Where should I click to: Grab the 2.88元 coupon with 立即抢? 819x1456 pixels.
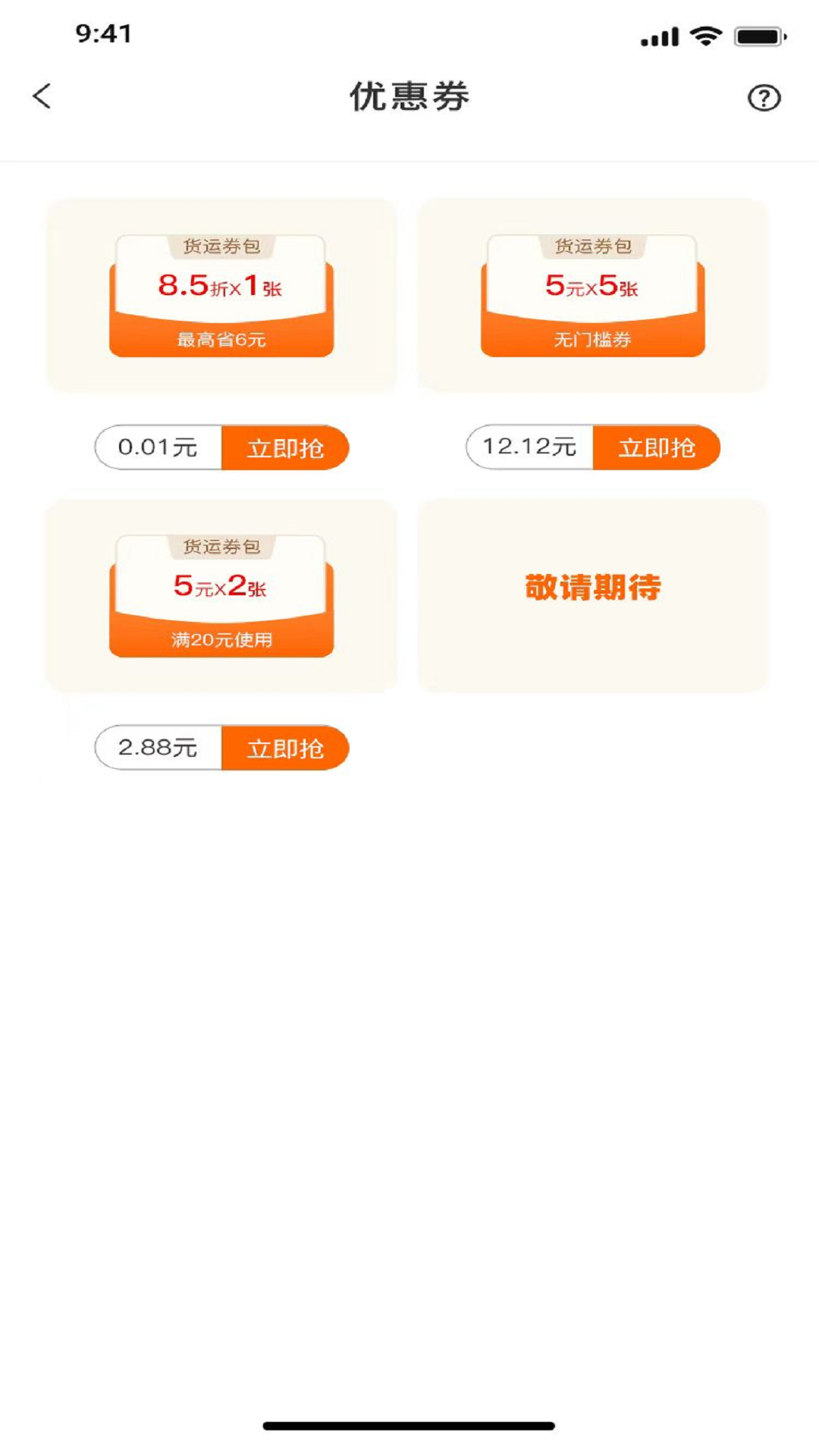[x=286, y=748]
